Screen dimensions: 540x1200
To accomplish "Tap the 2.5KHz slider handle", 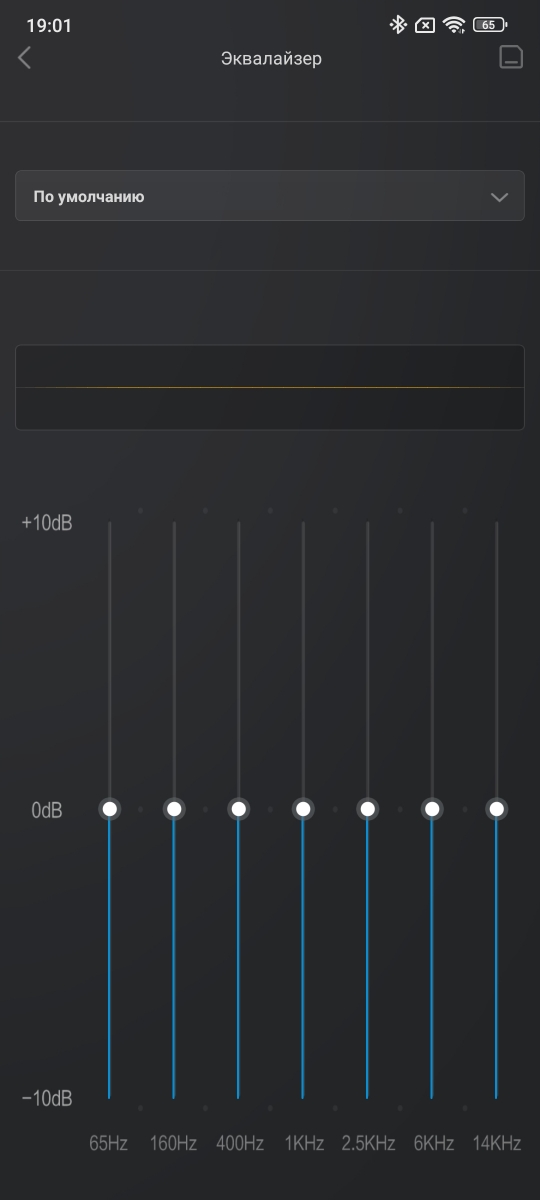I will click(367, 808).
